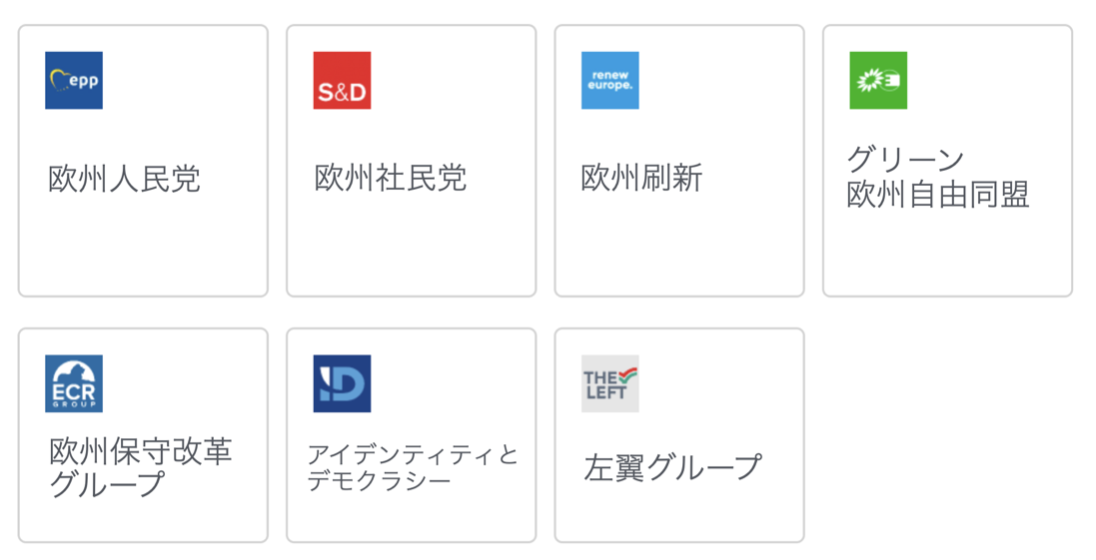1096x560 pixels.
Task: Choose the 欧州保守改革グループ (ECR) card
Action: pyautogui.click(x=143, y=435)
